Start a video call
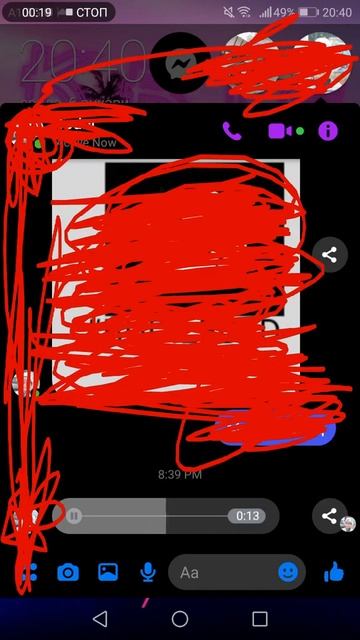The height and width of the screenshot is (640, 360). point(280,131)
